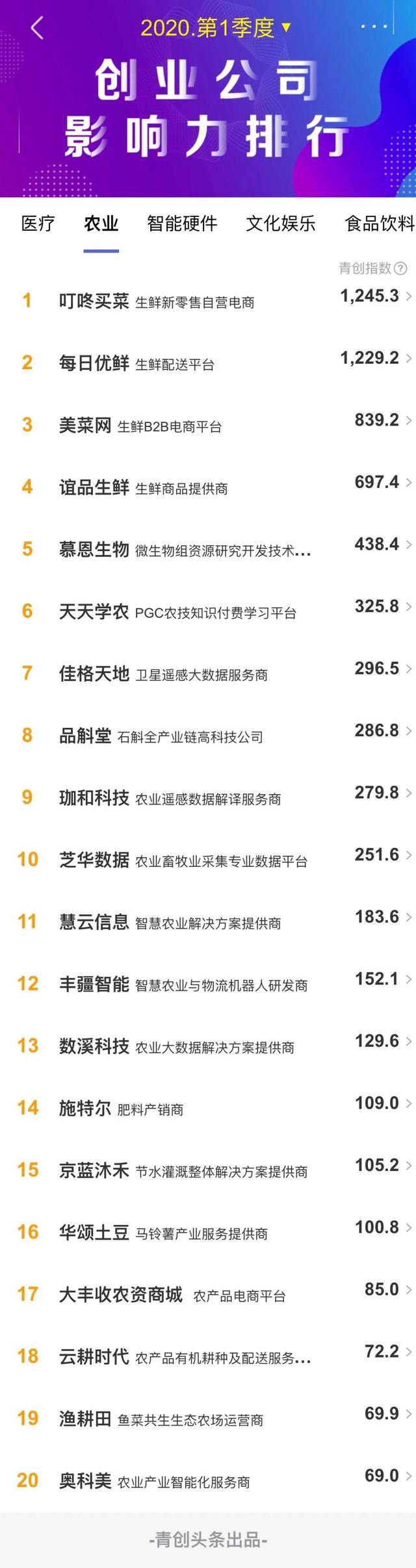Open the 奥科美 ranking entry

(208, 1481)
